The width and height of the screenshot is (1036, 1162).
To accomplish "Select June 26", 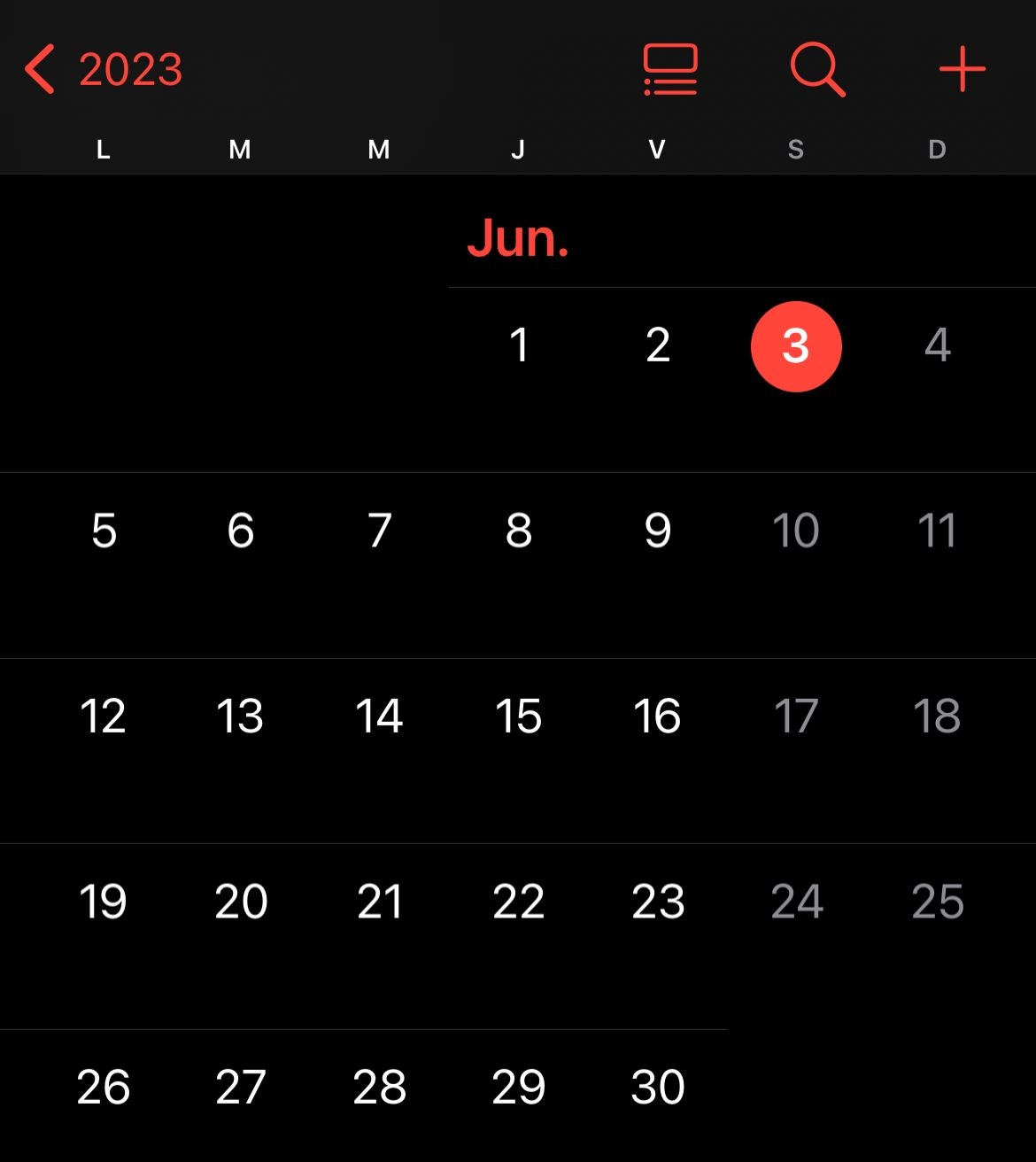I will [103, 1088].
